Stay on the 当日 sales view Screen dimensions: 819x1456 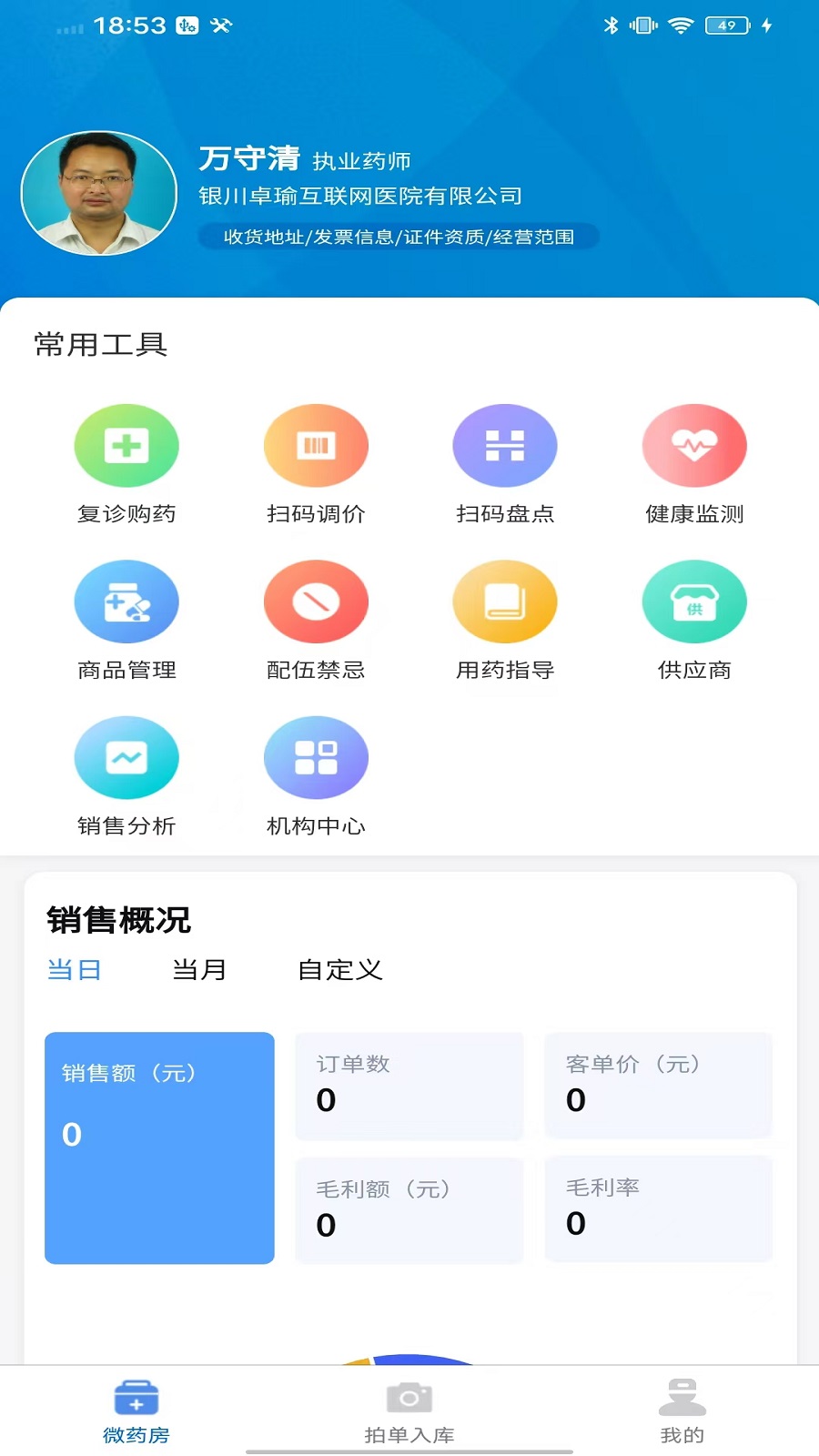pyautogui.click(x=74, y=970)
